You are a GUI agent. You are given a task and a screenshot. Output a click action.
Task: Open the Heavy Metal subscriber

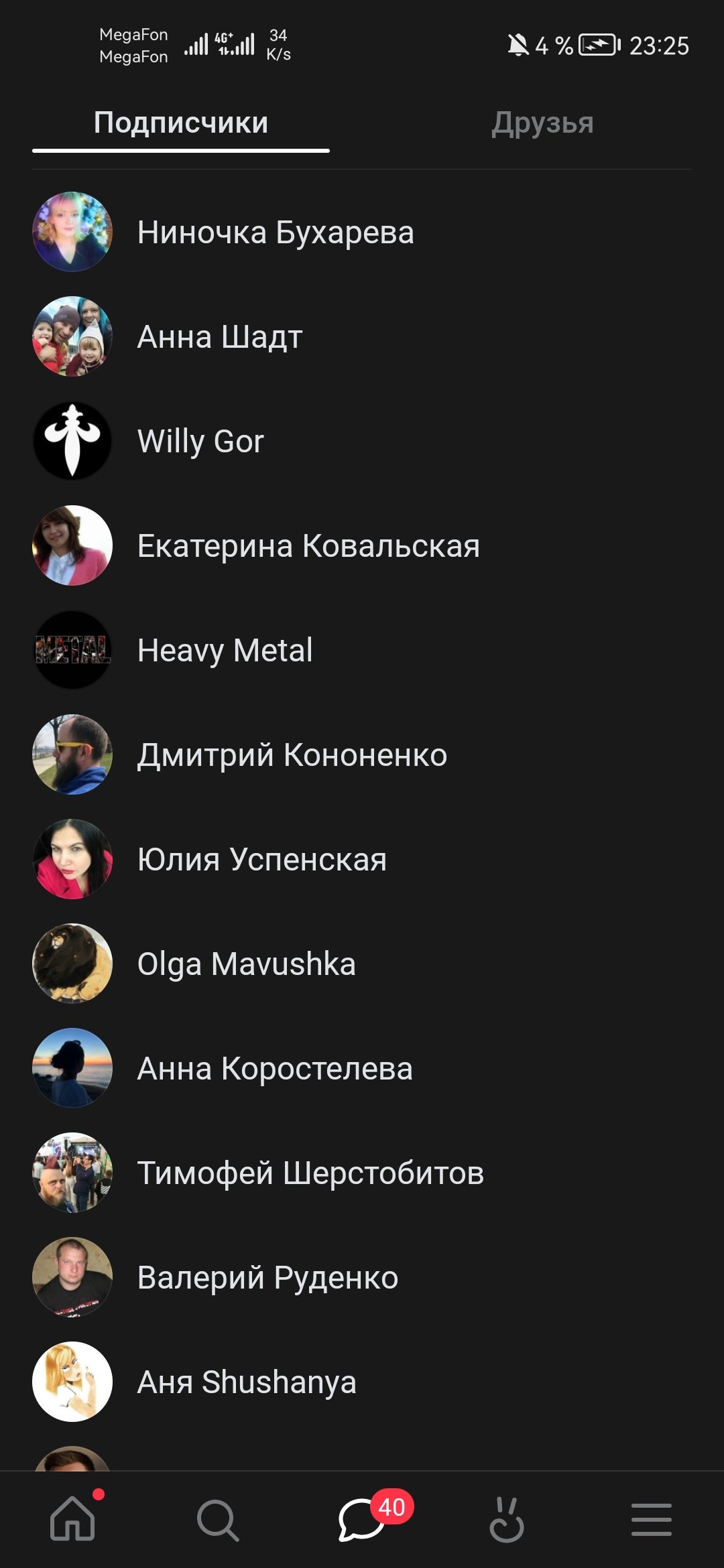[225, 651]
